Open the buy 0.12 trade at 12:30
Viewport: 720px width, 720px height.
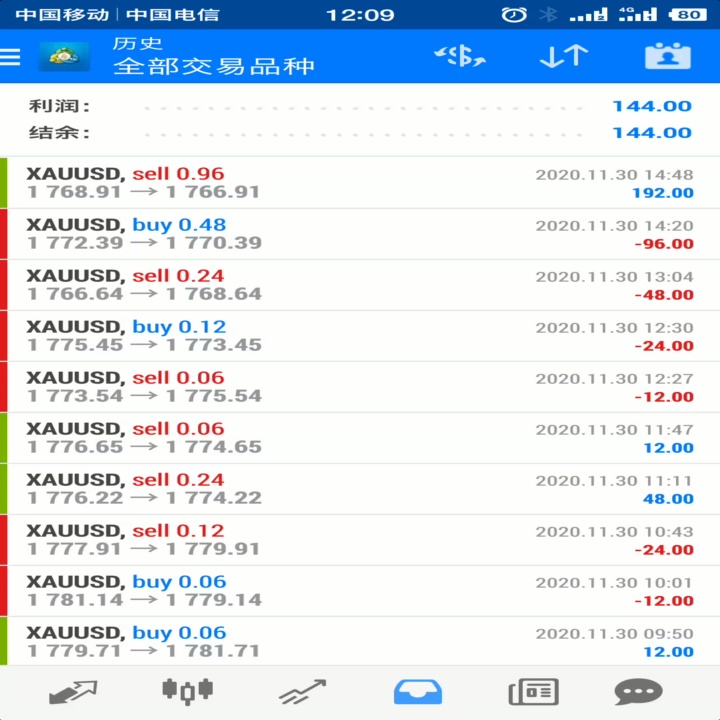point(360,336)
